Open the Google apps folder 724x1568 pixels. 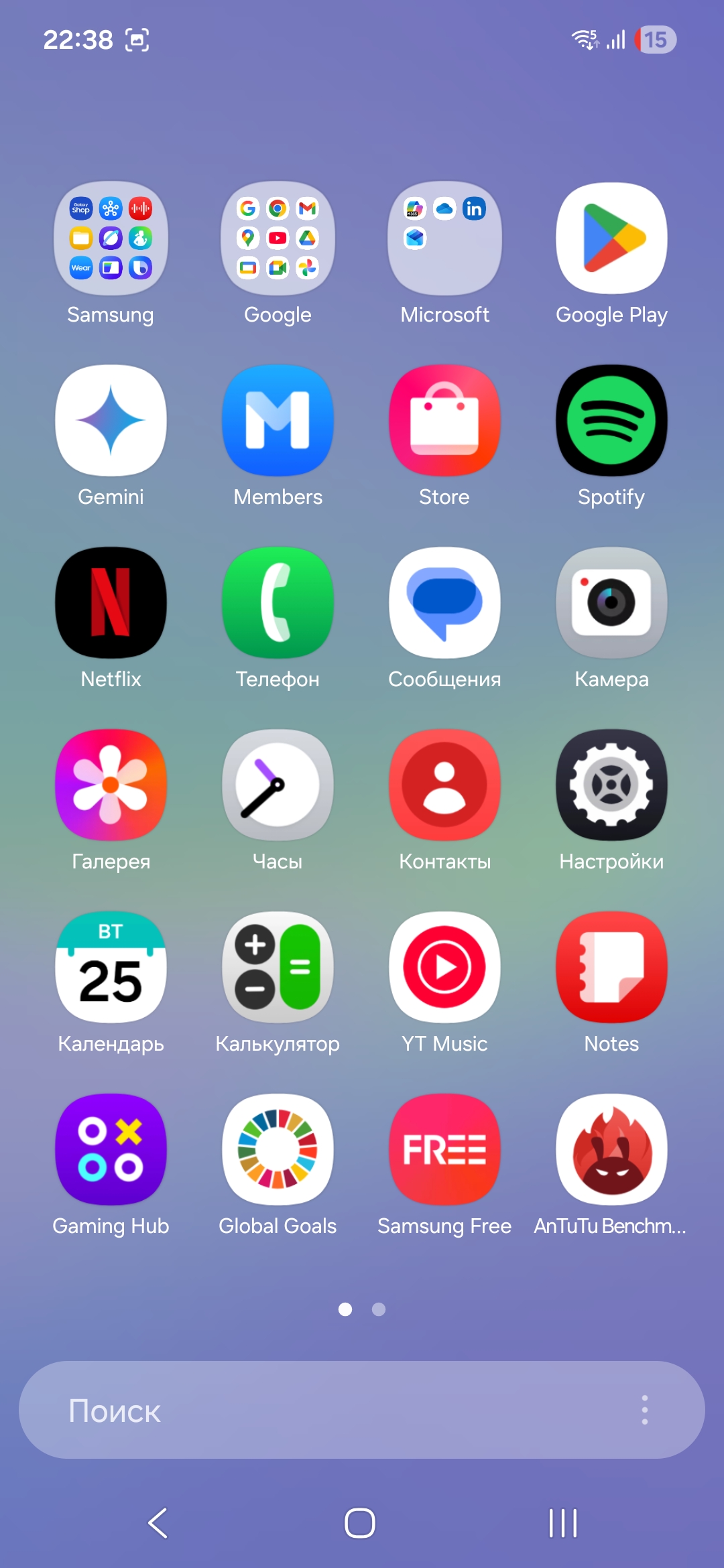[278, 239]
